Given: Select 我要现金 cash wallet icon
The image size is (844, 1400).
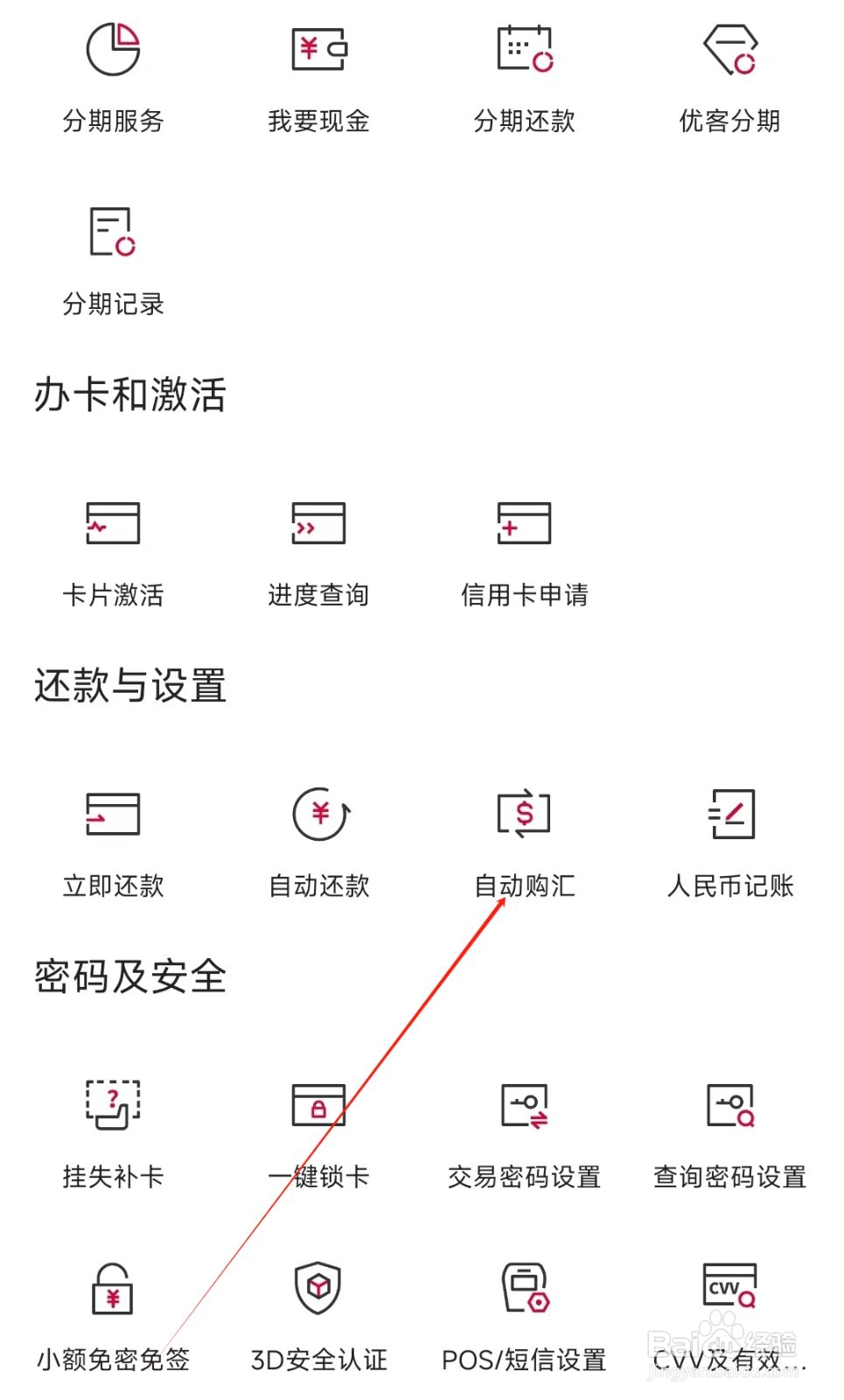Looking at the screenshot, I should [x=318, y=79].
